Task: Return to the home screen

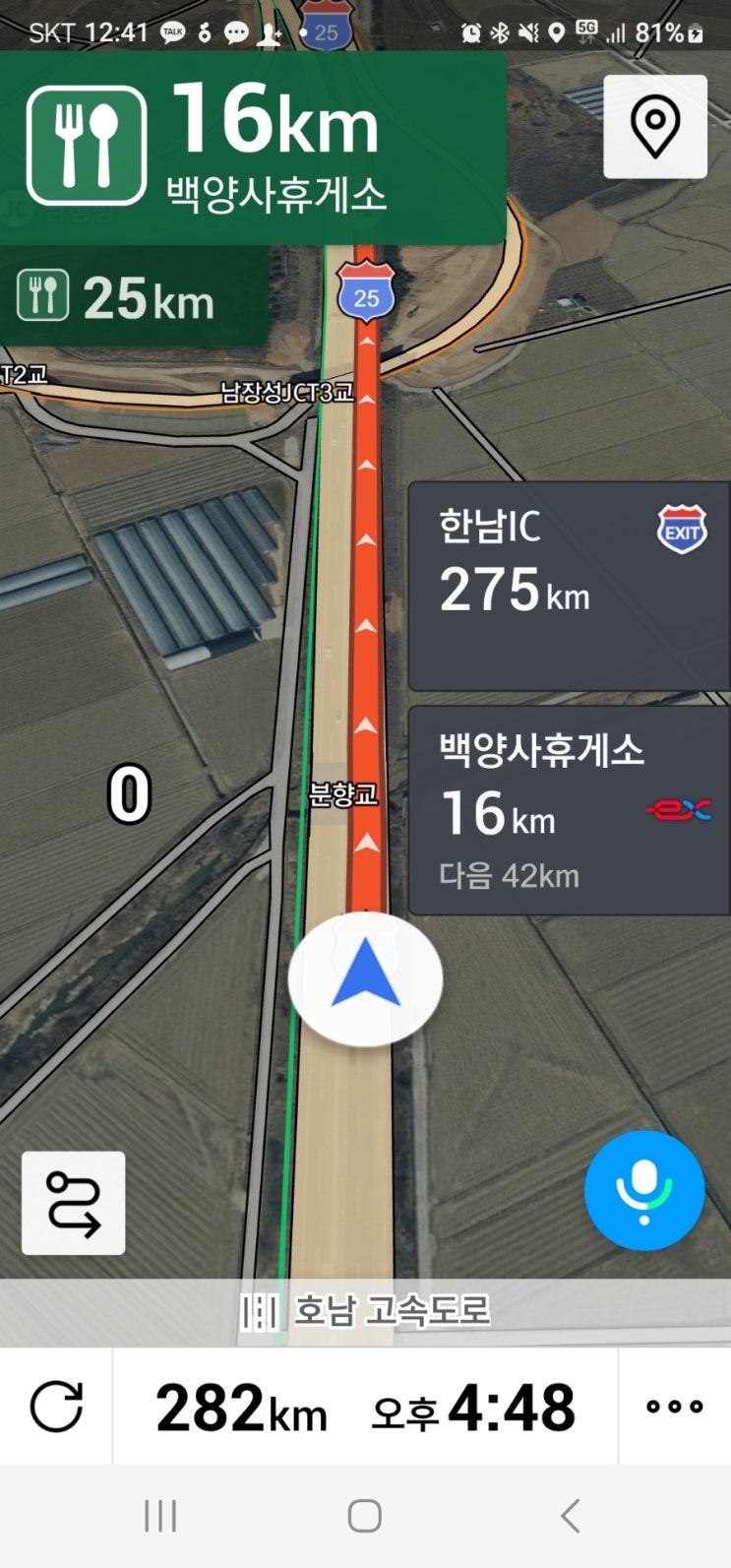Action: point(365,1516)
